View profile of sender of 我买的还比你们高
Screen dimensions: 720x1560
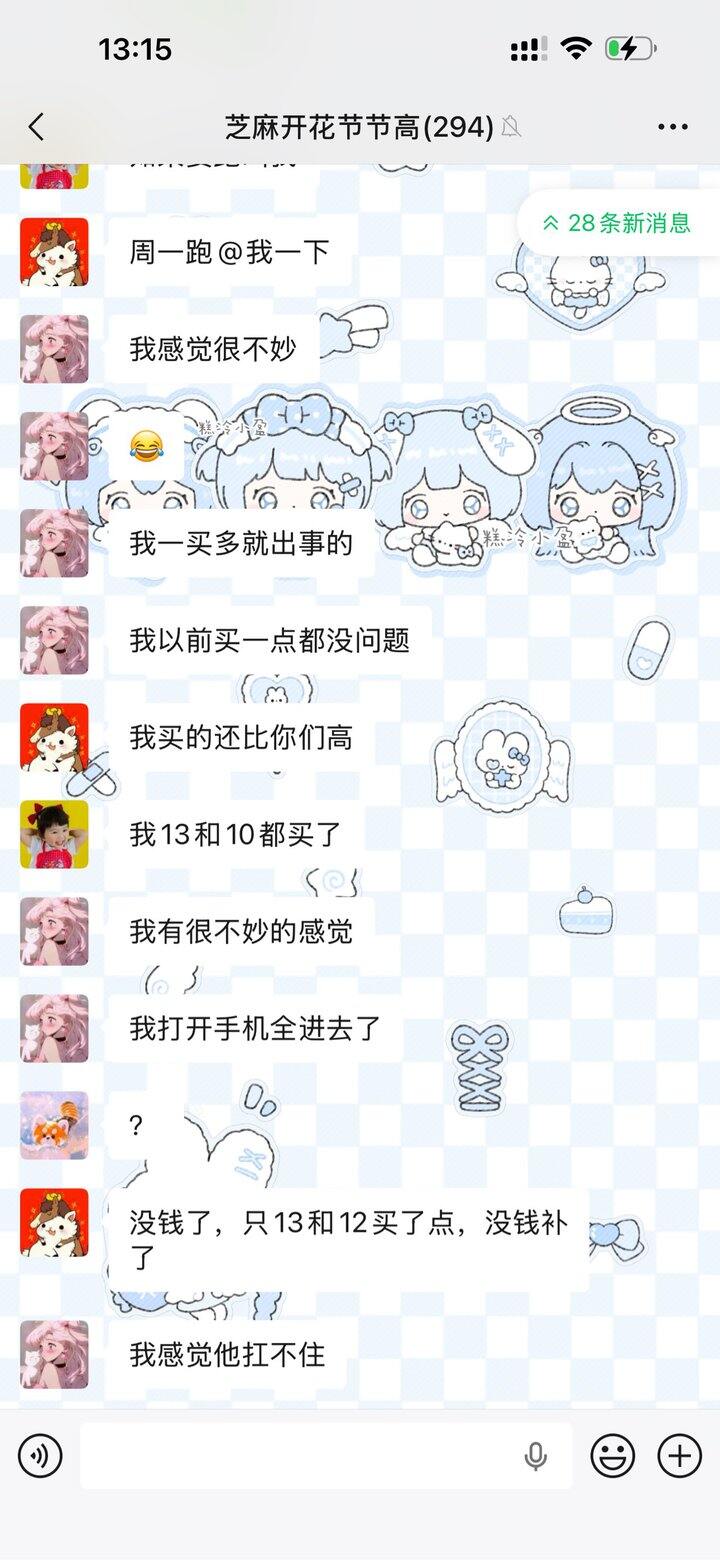[x=55, y=737]
